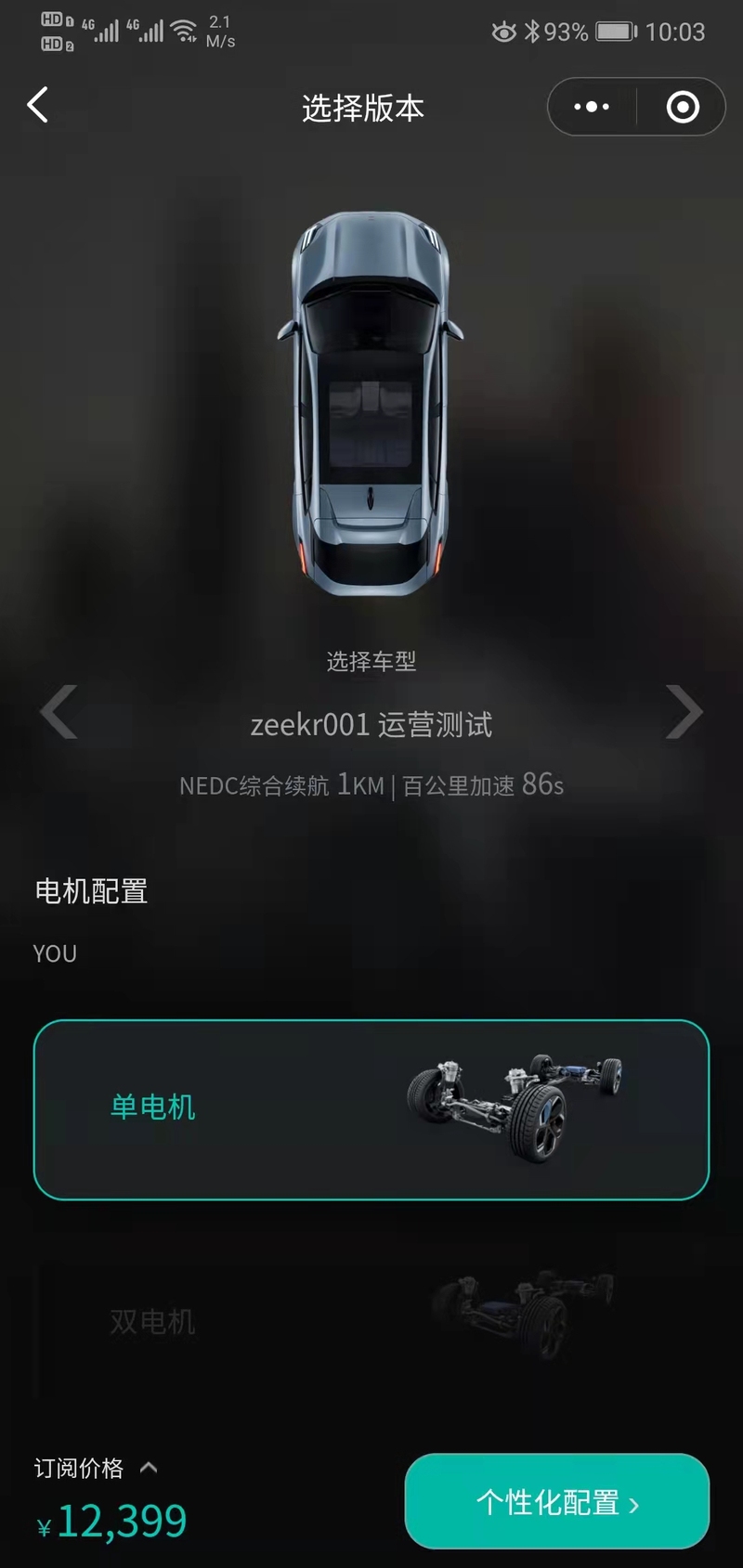
Task: Choose the 双电机 motor option
Action: (x=371, y=1319)
